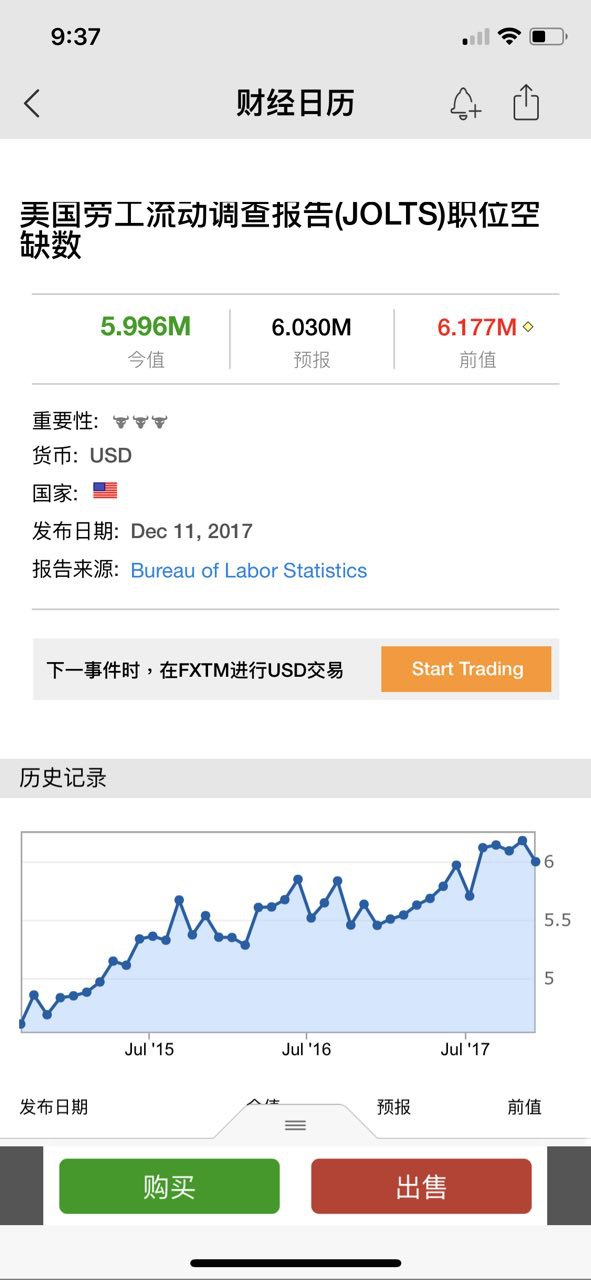Tap the Start Trading button
This screenshot has width=591, height=1280.
tap(466, 669)
